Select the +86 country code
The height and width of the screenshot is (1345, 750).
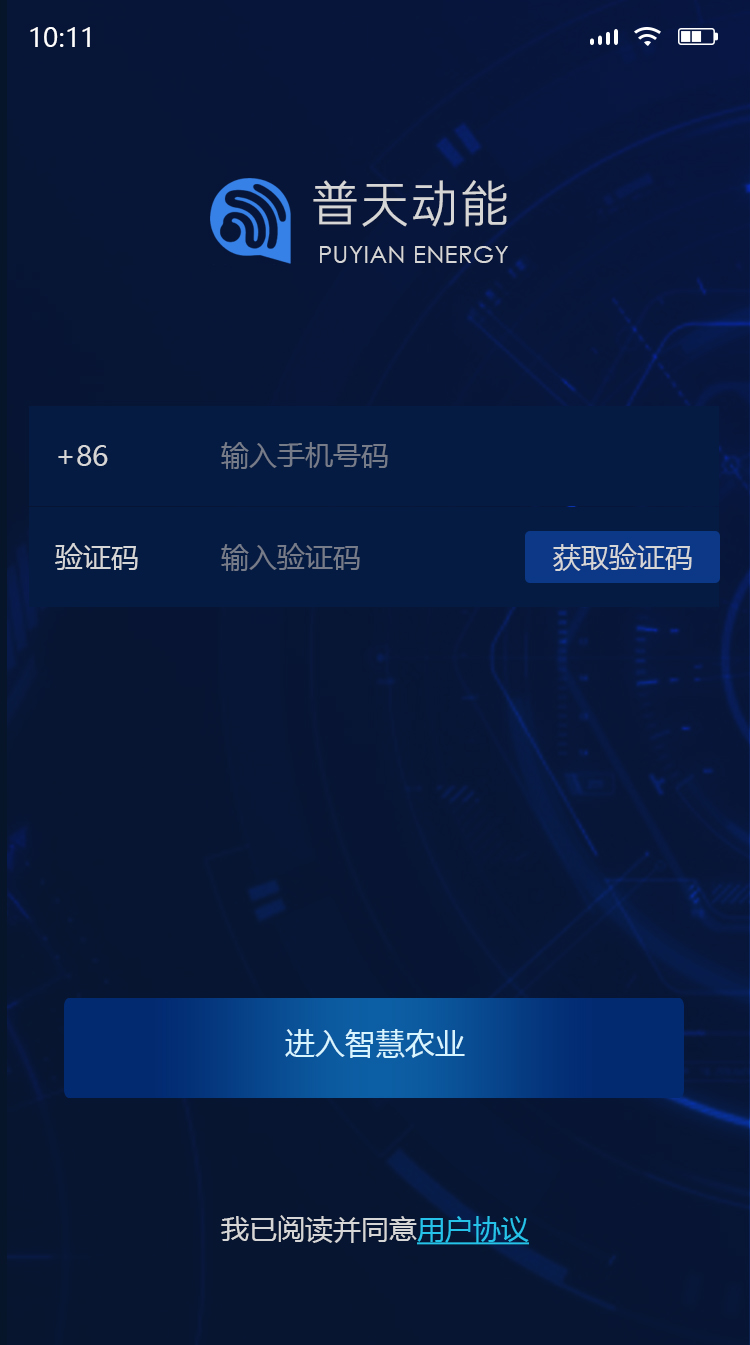(x=83, y=457)
